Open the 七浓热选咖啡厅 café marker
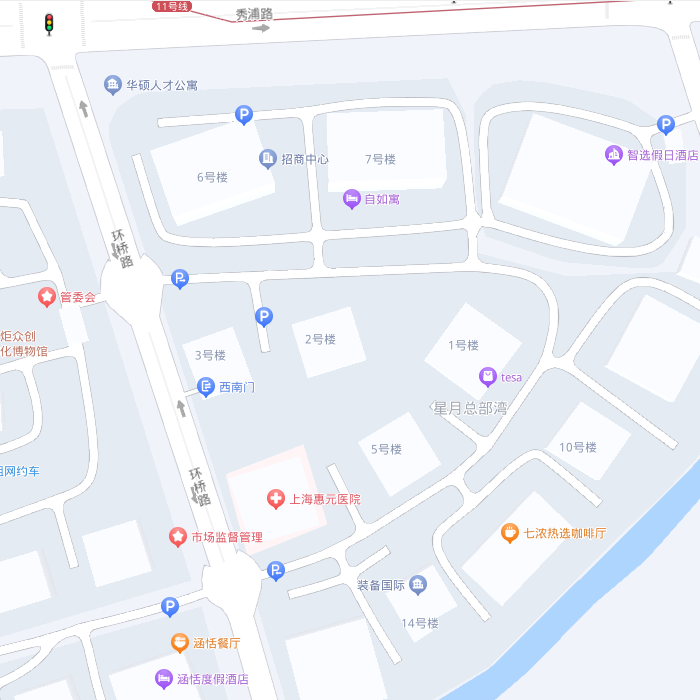This screenshot has height=700, width=700. point(509,533)
